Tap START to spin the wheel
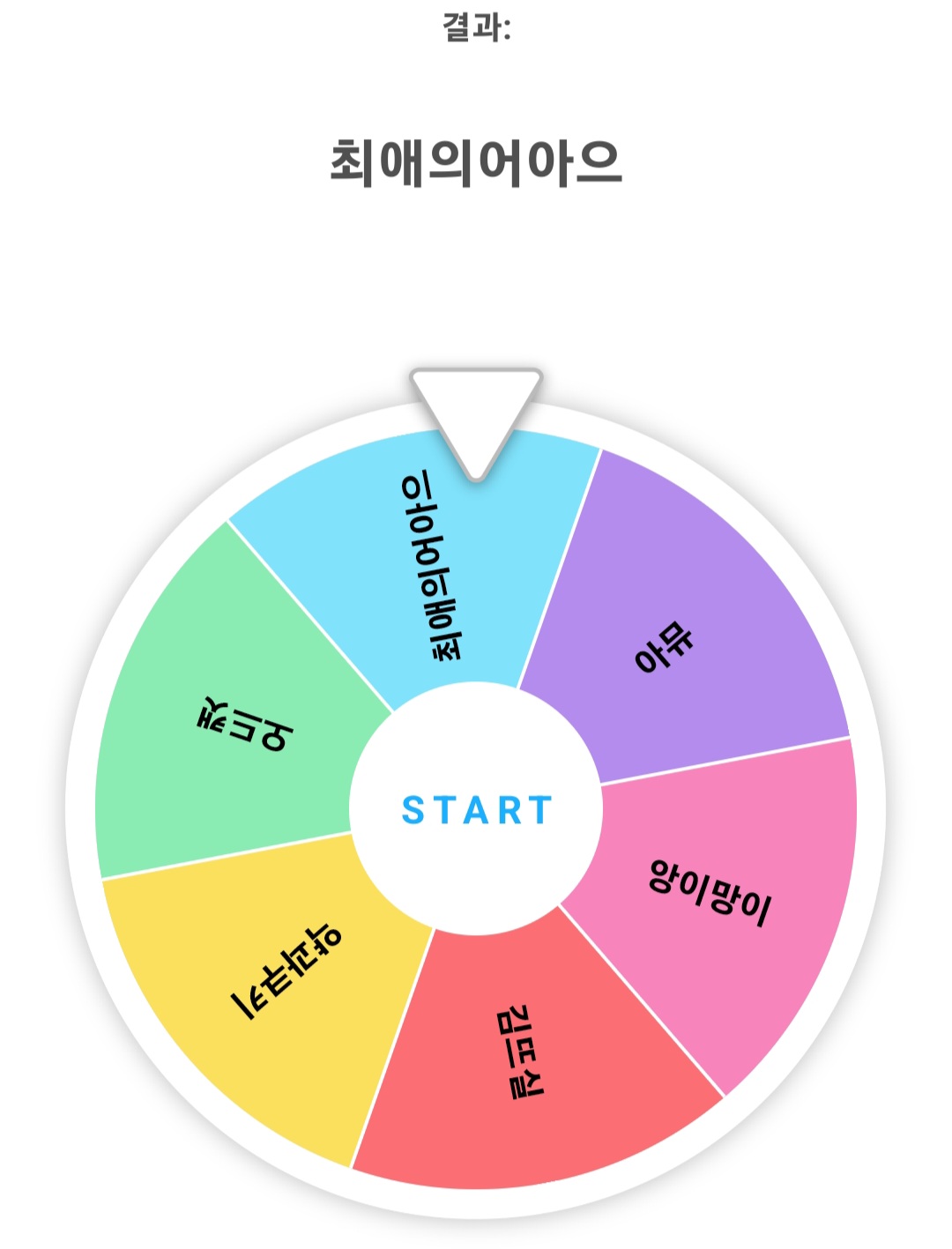Screen dimensions: 952x1249 pos(476,809)
